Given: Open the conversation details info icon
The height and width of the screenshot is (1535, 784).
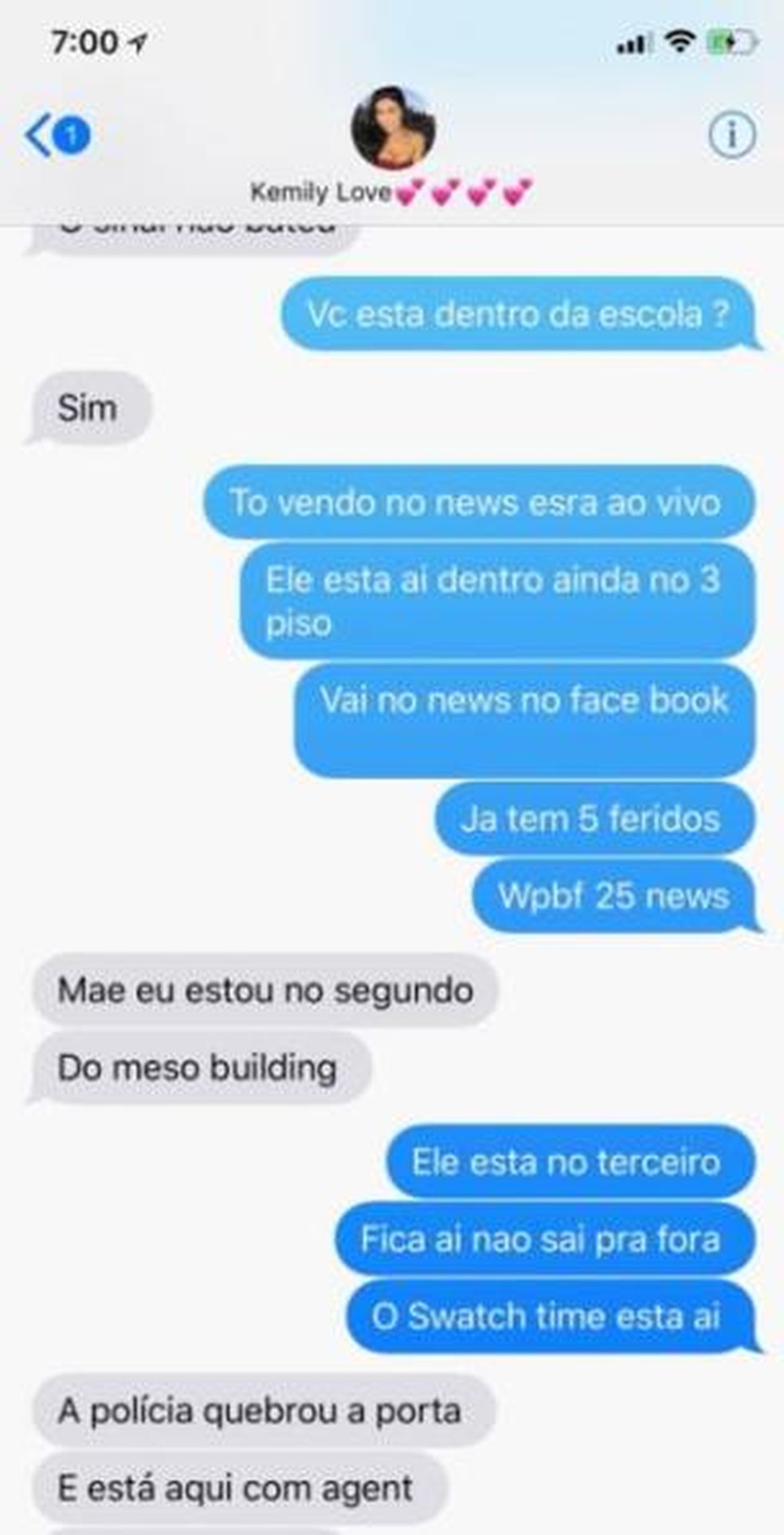Looking at the screenshot, I should coord(731,135).
